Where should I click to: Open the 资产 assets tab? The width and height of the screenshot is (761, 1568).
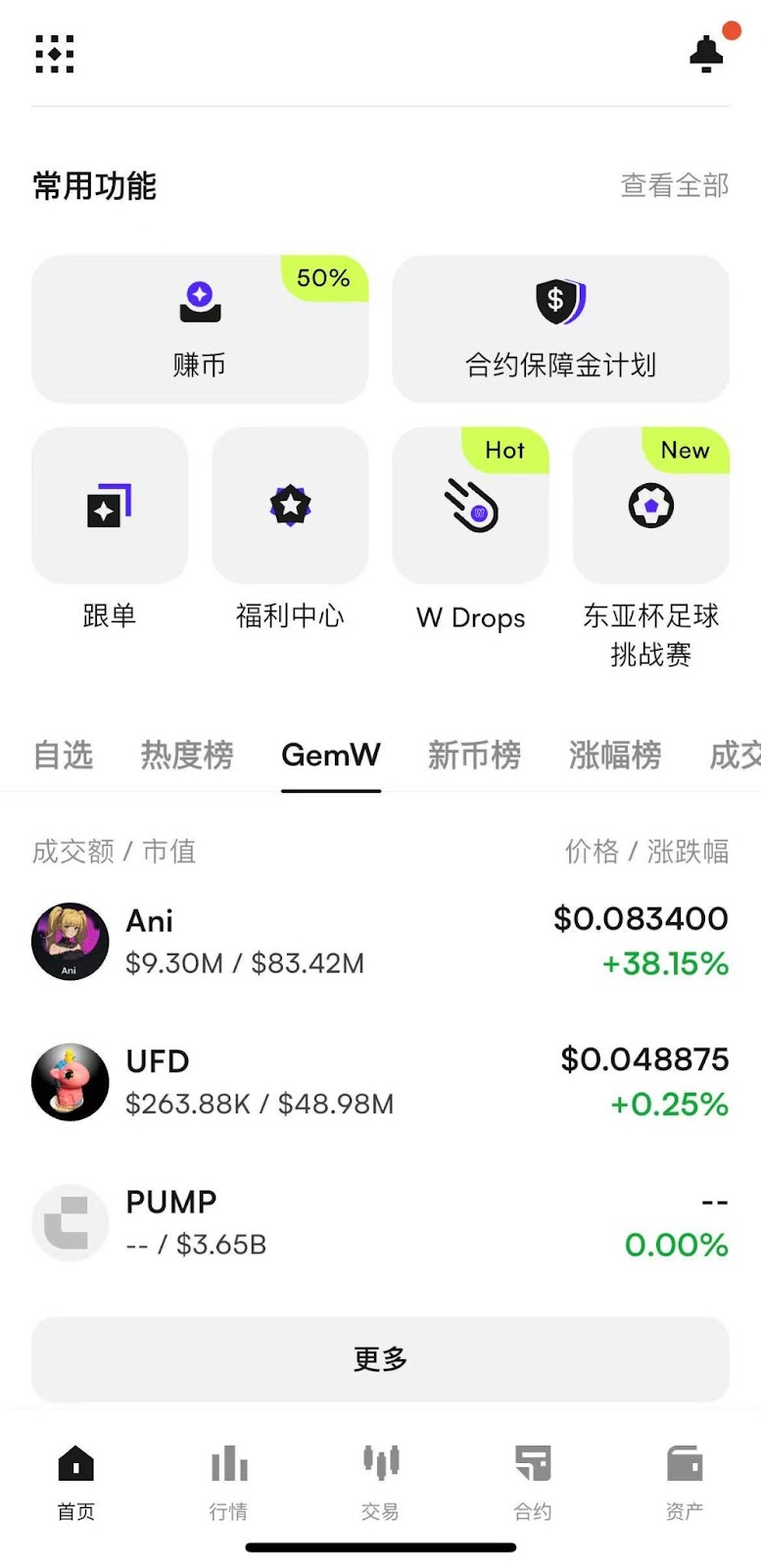tap(684, 1480)
